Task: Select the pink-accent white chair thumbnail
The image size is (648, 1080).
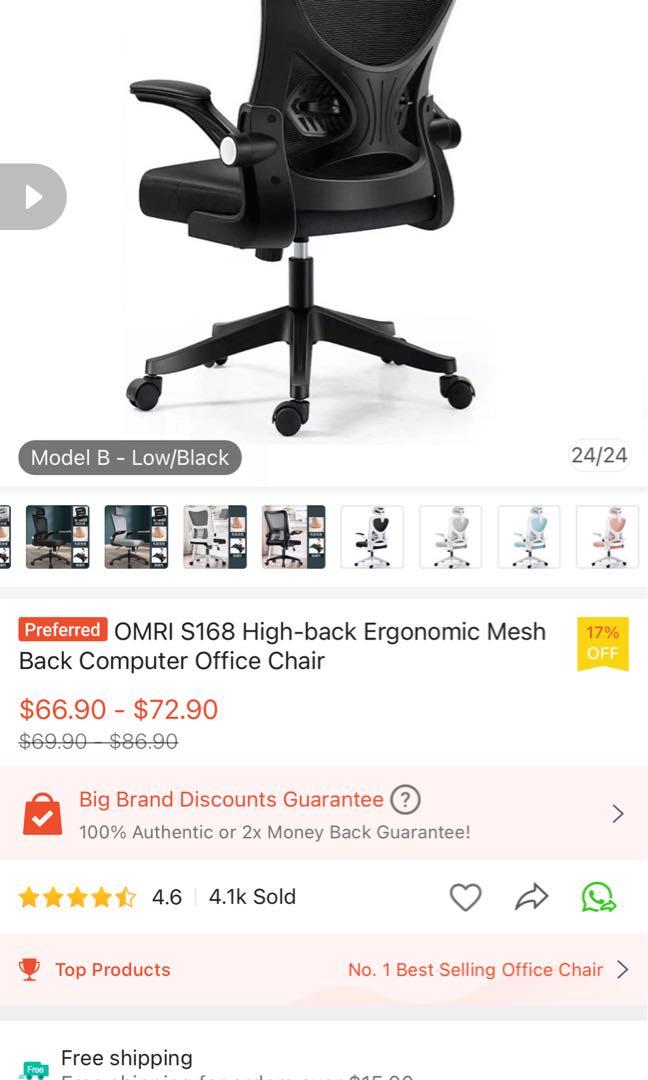Action: (x=608, y=537)
